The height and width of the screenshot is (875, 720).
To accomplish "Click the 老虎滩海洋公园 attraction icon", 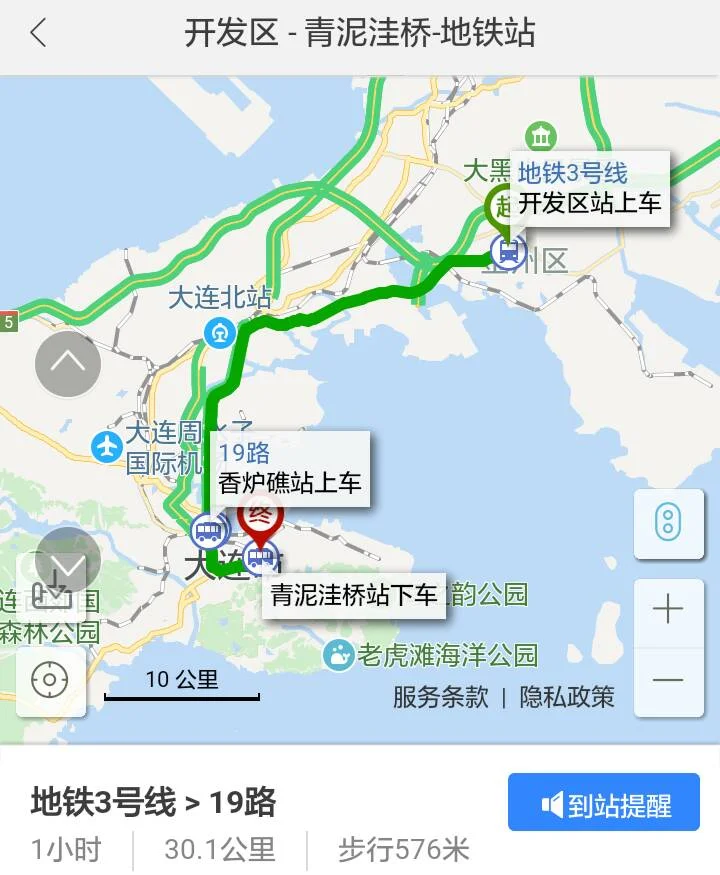I will point(338,656).
